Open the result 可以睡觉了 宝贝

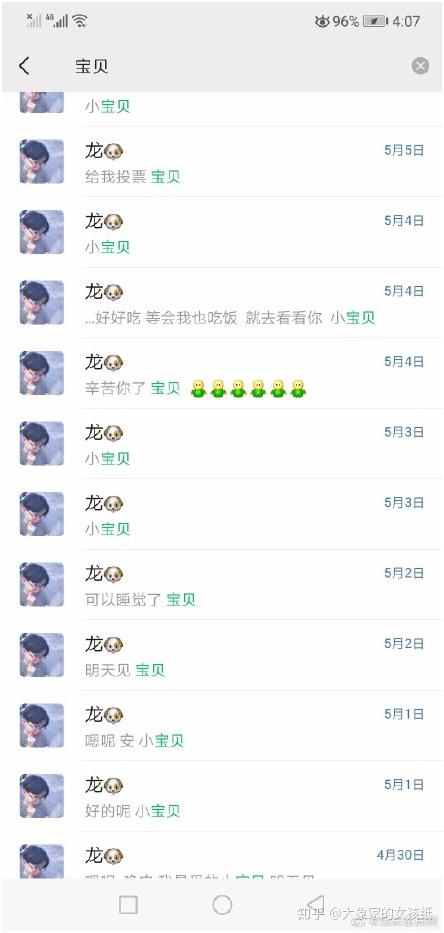(x=222, y=585)
